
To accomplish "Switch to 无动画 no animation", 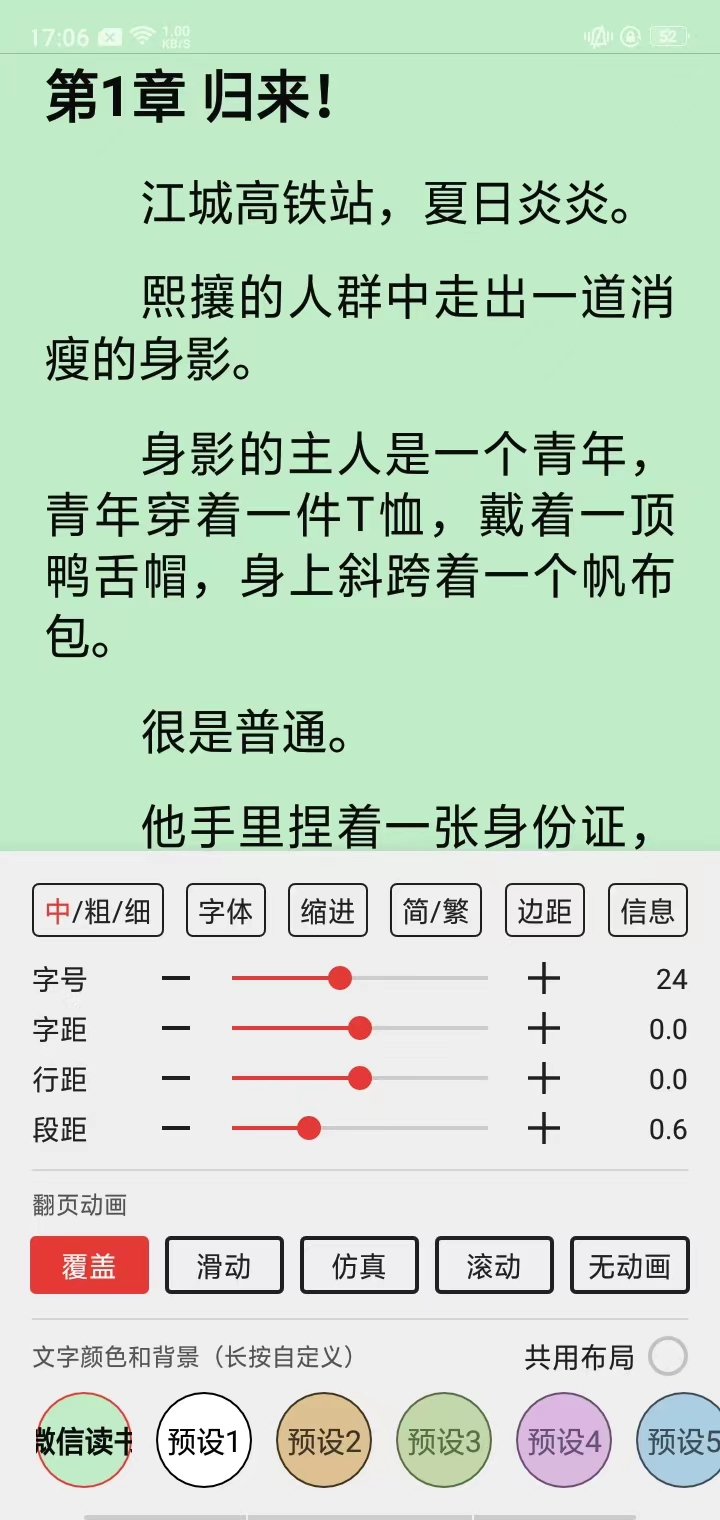I will [x=629, y=1265].
